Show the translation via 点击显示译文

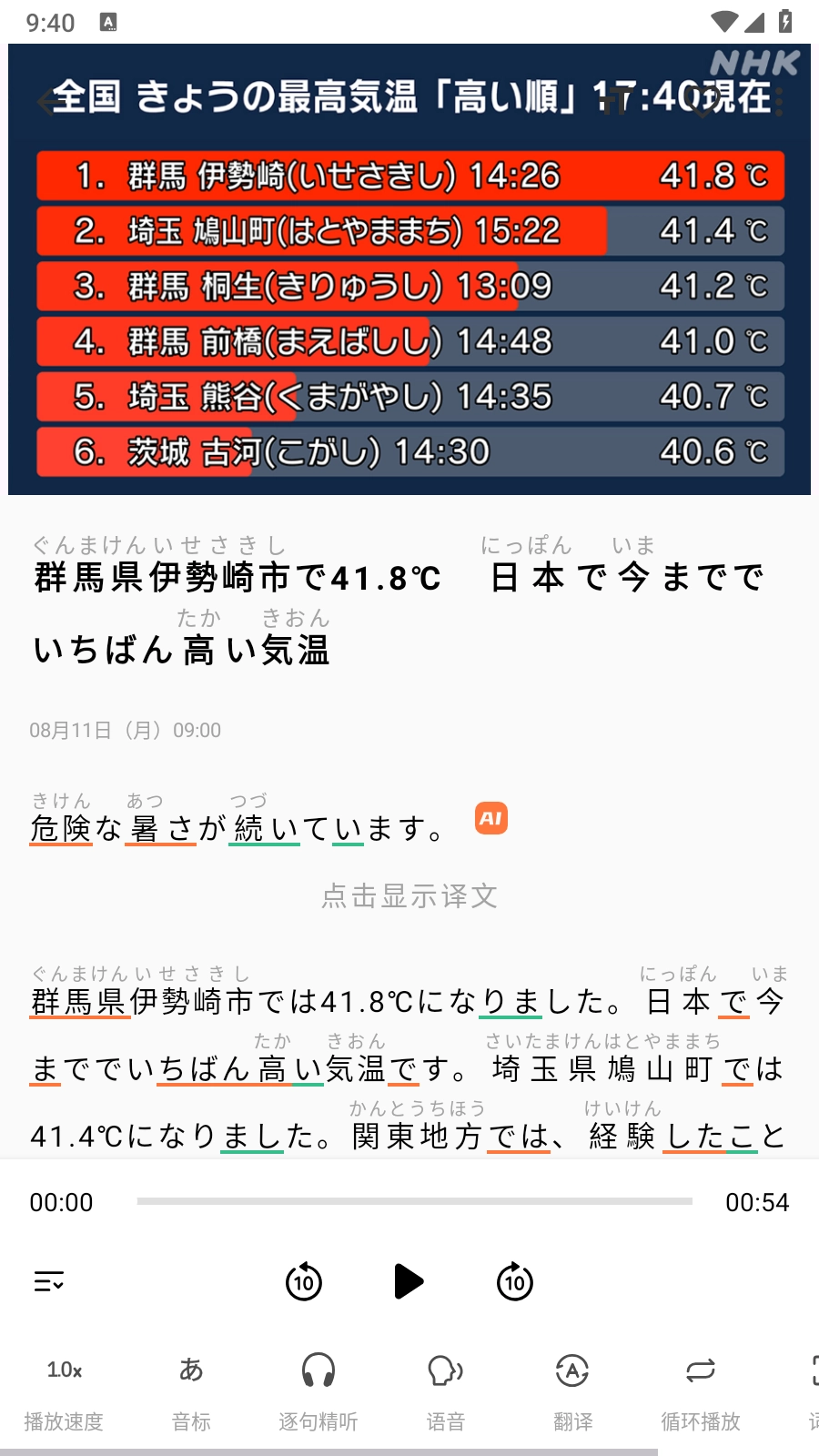point(409,896)
